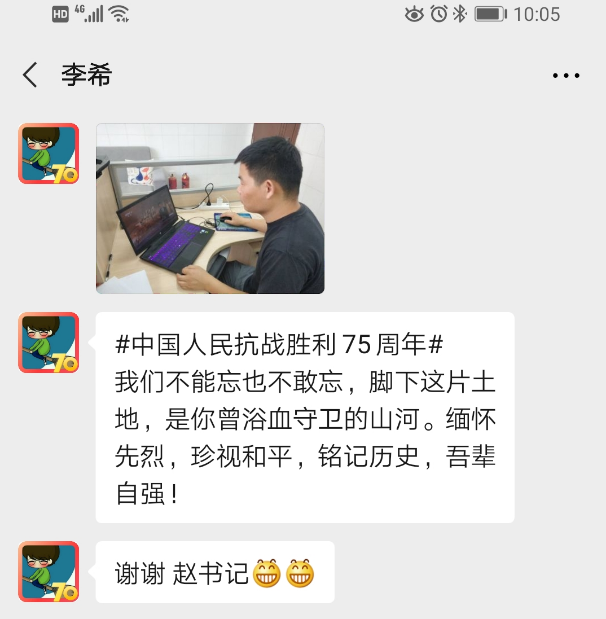606x619 pixels.
Task: Tap the avatar next to 谢谢 赵书记 message
Action: 48,572
